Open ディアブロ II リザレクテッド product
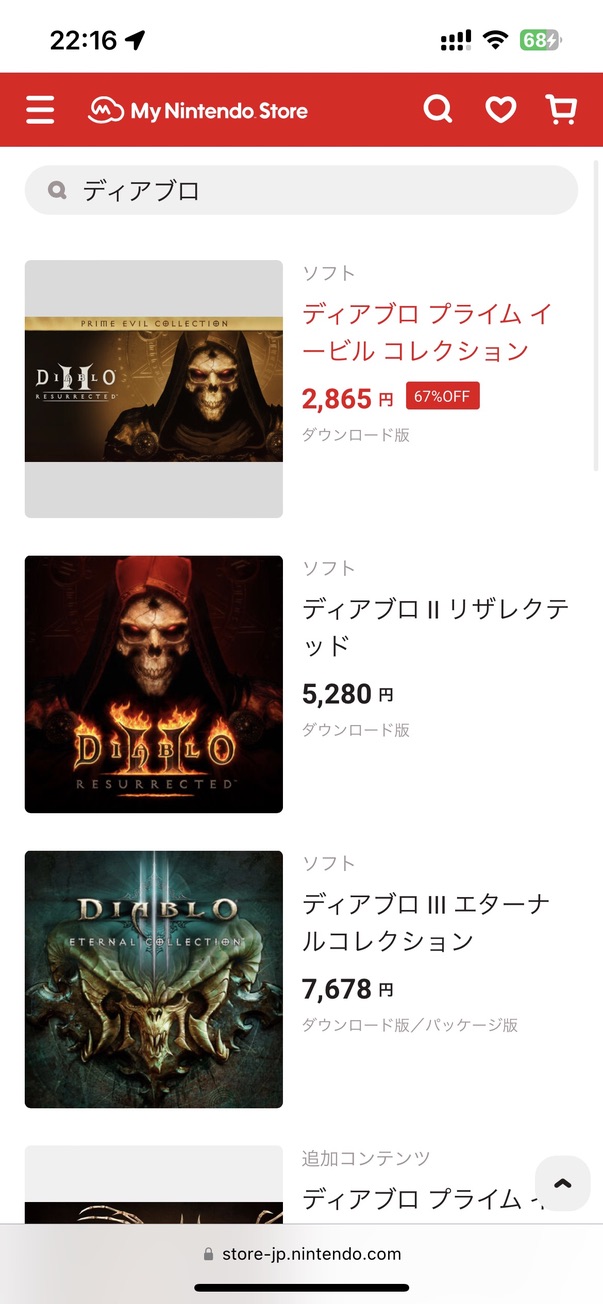The height and width of the screenshot is (1304, 603). pyautogui.click(x=434, y=626)
